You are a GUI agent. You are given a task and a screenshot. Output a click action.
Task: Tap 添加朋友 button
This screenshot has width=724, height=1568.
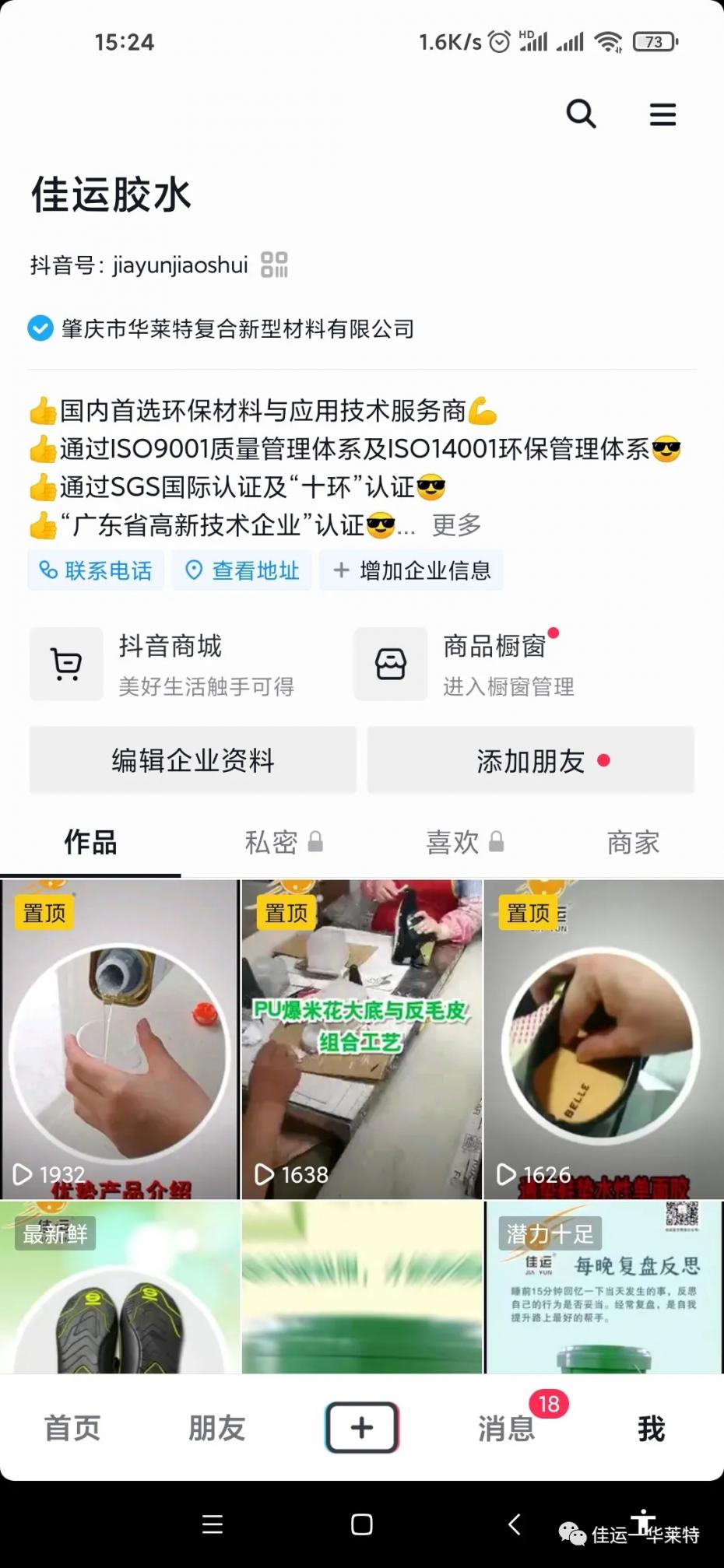tap(530, 760)
